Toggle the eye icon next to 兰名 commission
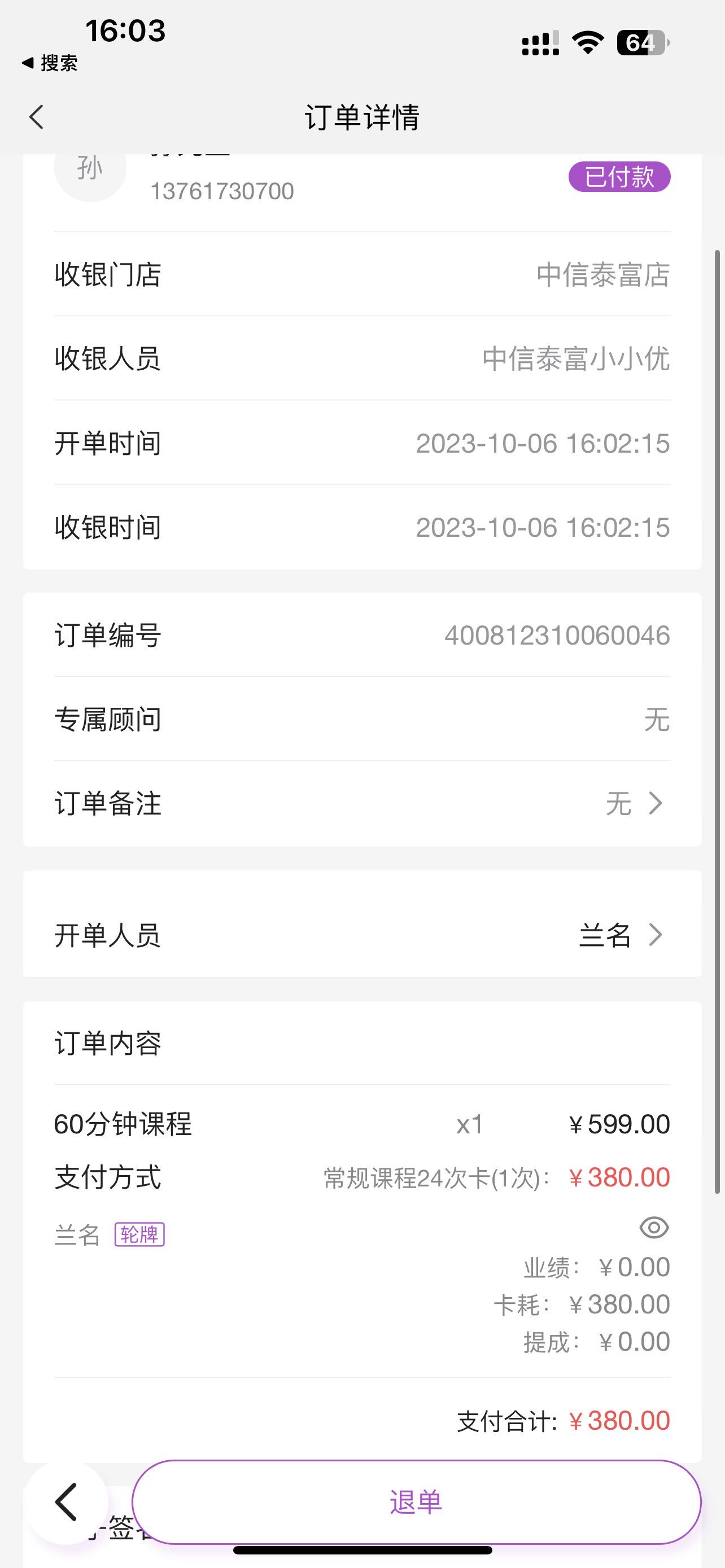Image resolution: width=725 pixels, height=1568 pixels. (x=654, y=1228)
